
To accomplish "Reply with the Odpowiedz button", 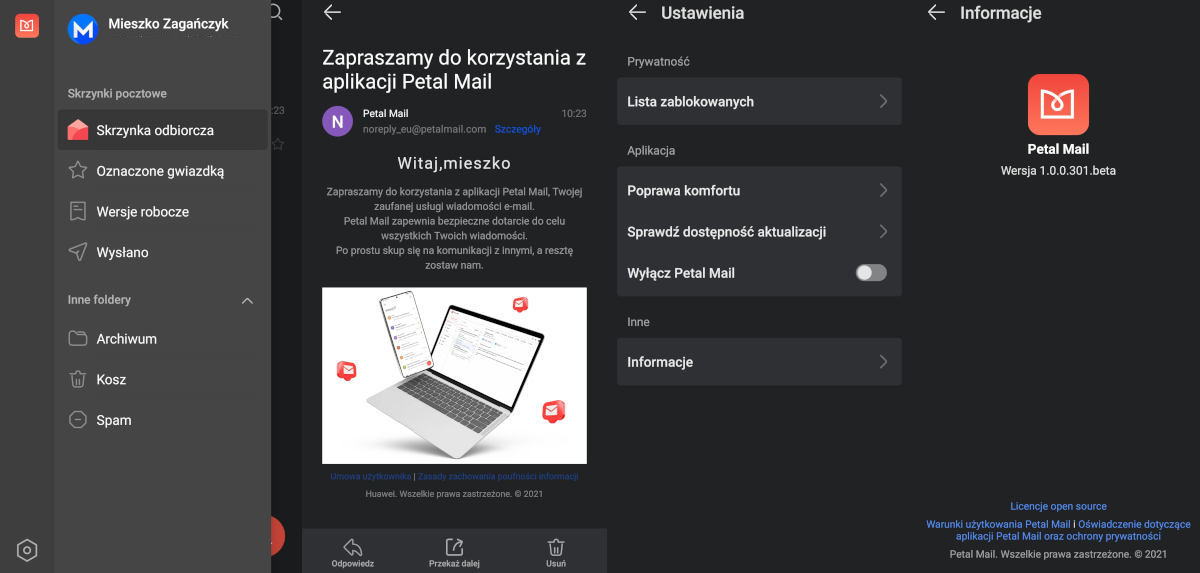I will (352, 552).
